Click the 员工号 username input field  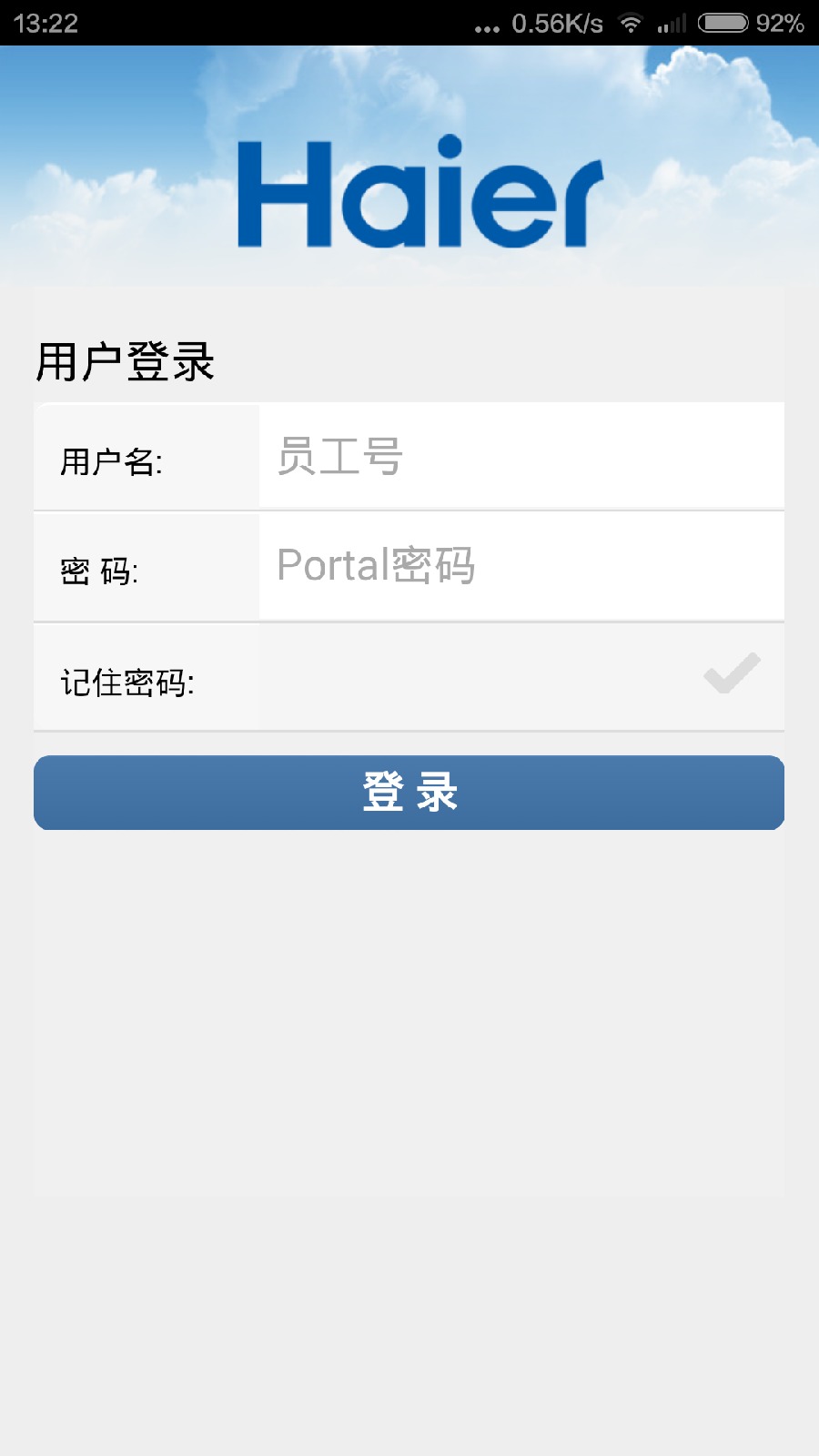click(x=519, y=455)
